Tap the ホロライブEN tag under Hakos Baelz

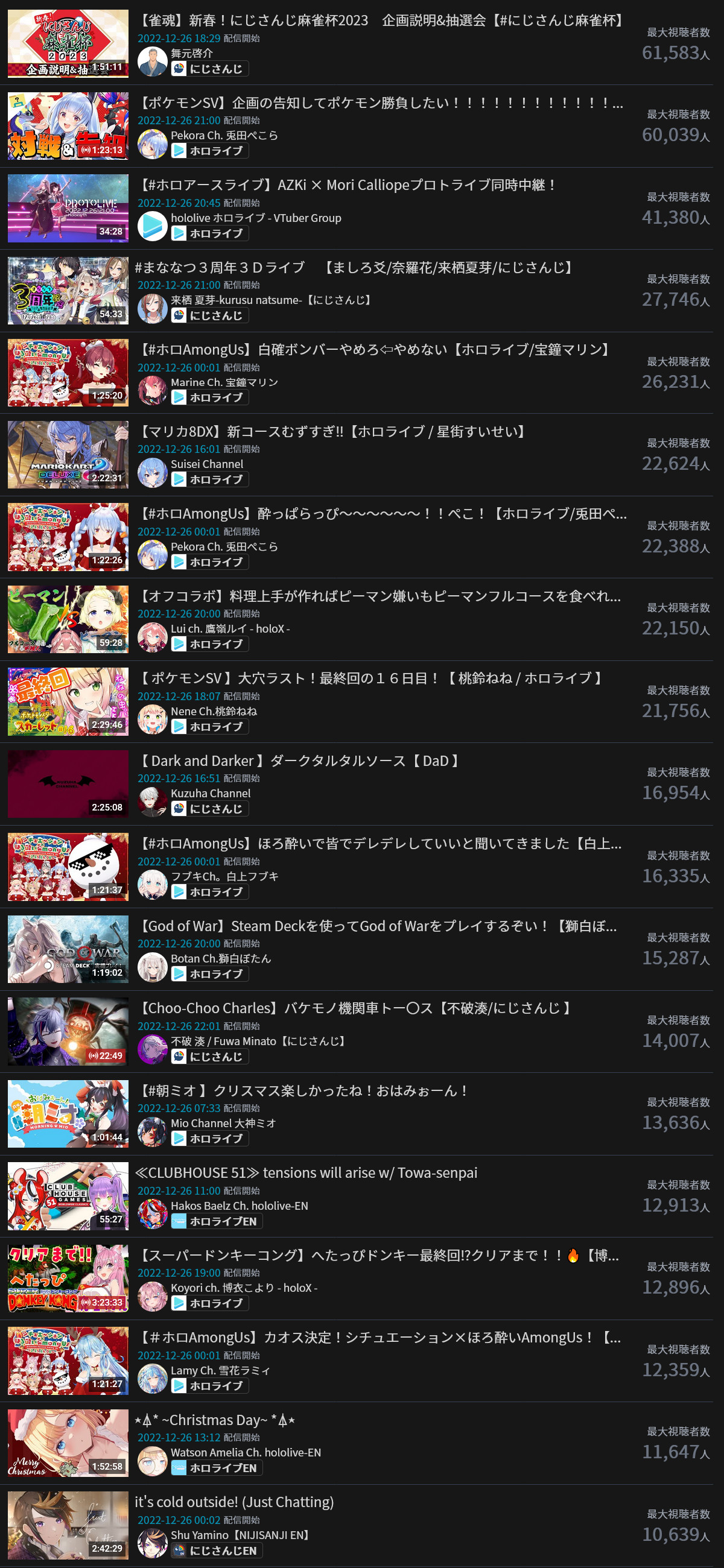pyautogui.click(x=217, y=1221)
